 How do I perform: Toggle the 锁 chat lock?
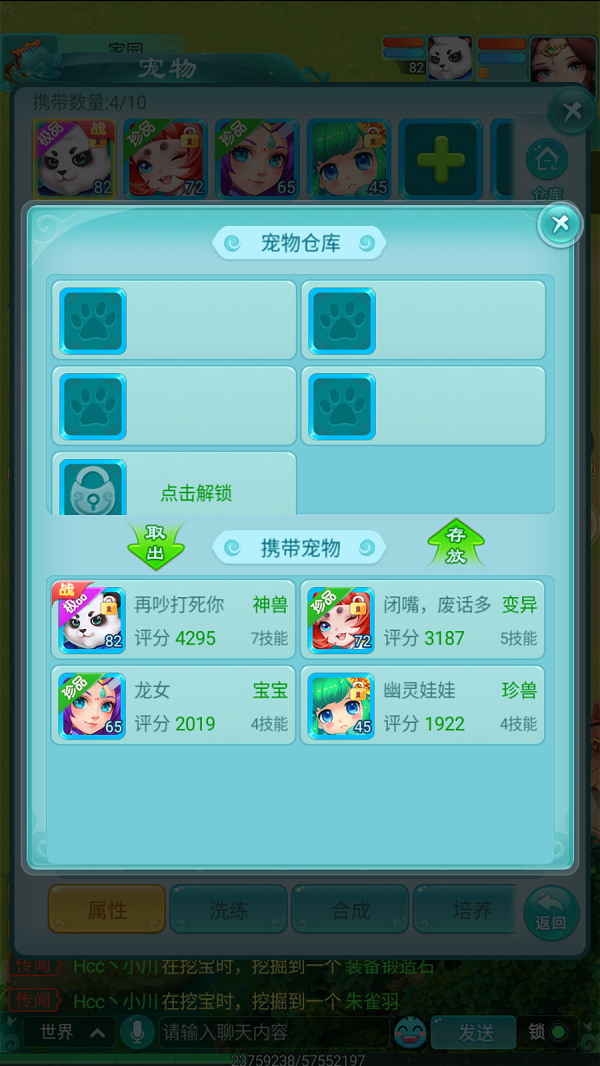point(548,1032)
